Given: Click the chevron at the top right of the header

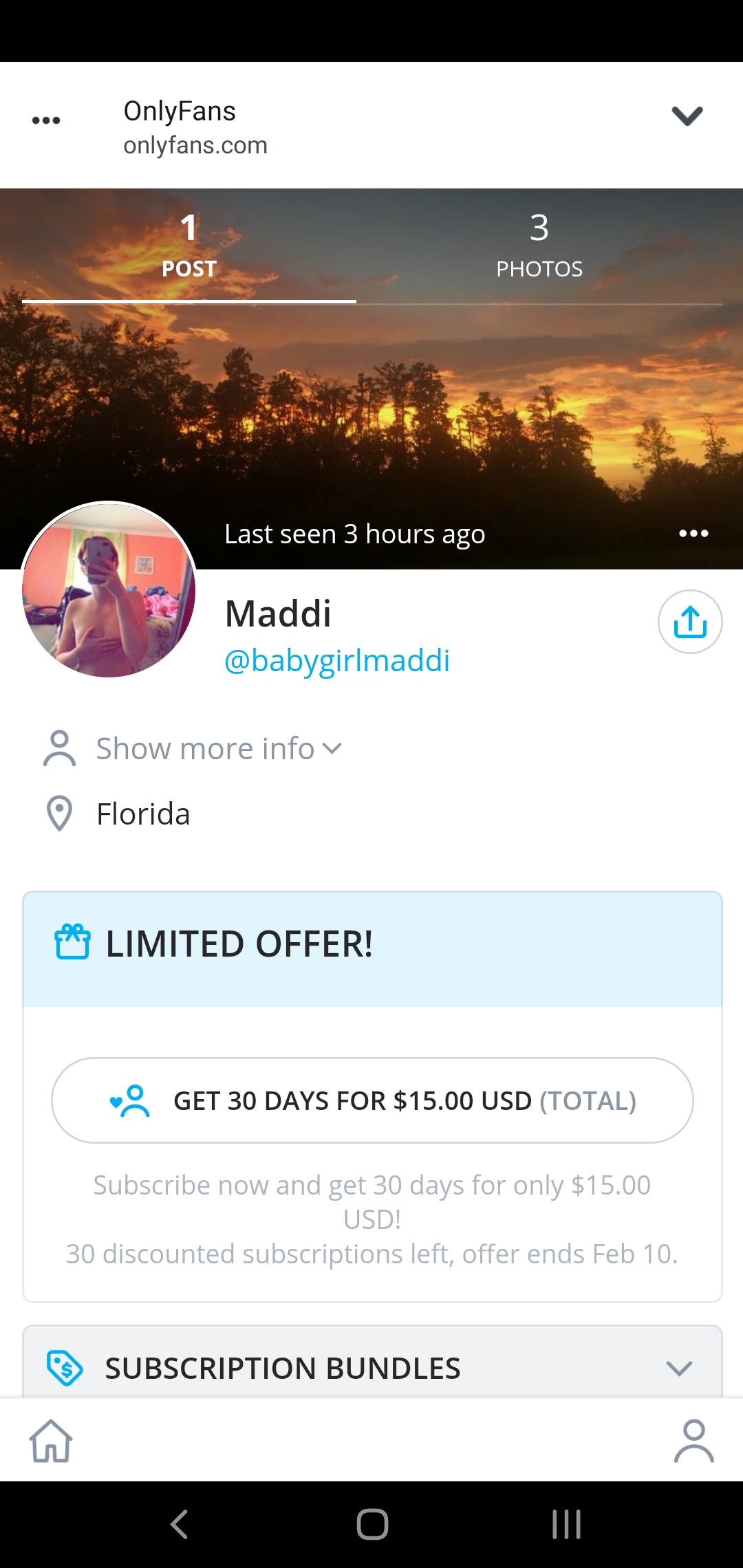Looking at the screenshot, I should (x=688, y=117).
